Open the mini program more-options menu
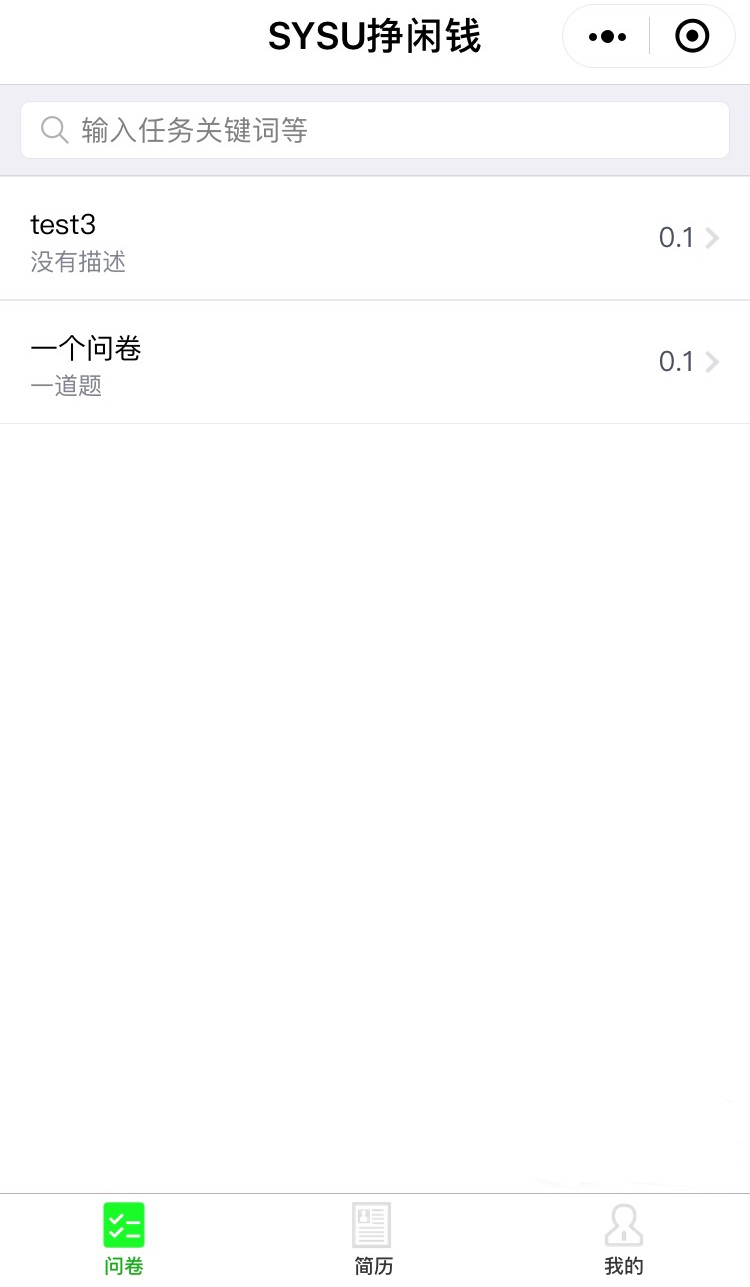 (607, 37)
